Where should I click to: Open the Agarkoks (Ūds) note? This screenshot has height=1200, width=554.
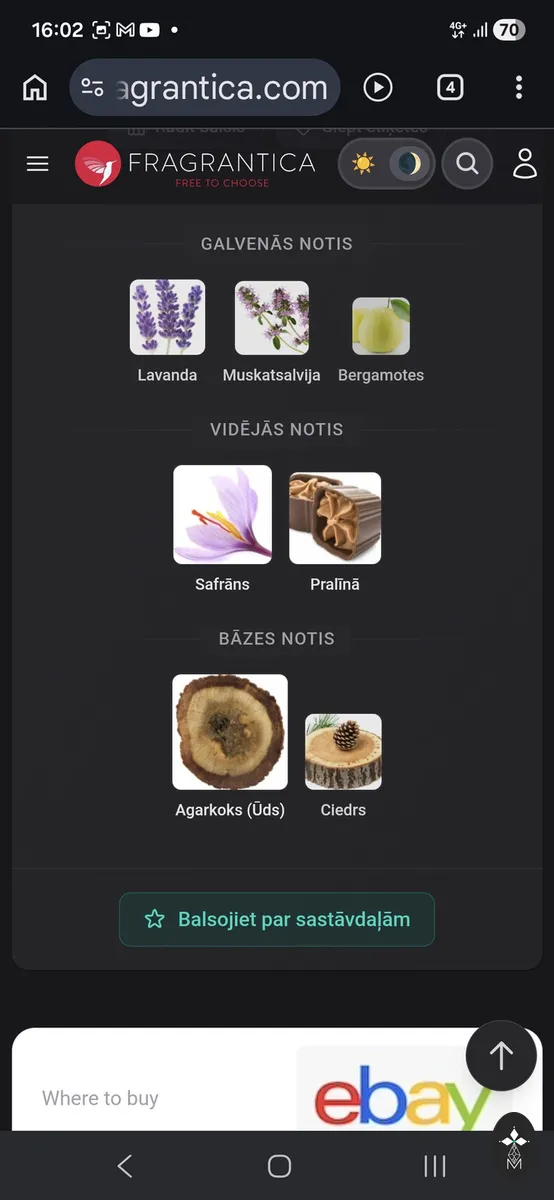pos(230,747)
